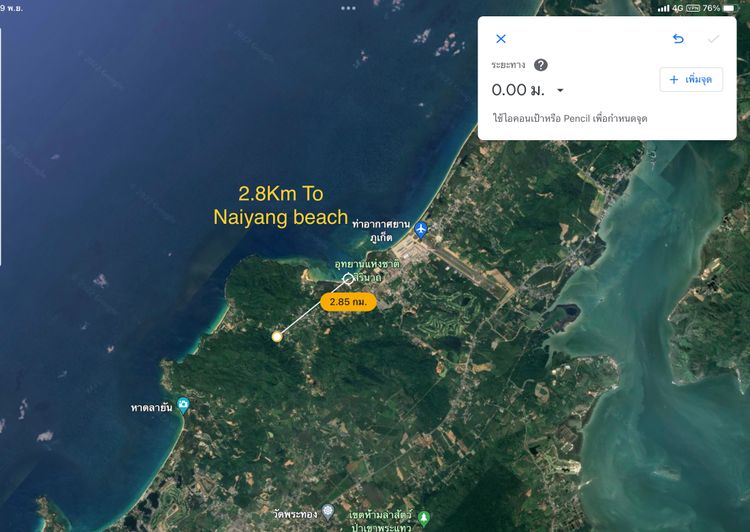Select the วัดพระทอง temple marker
This screenshot has height=532, width=750.
click(328, 511)
